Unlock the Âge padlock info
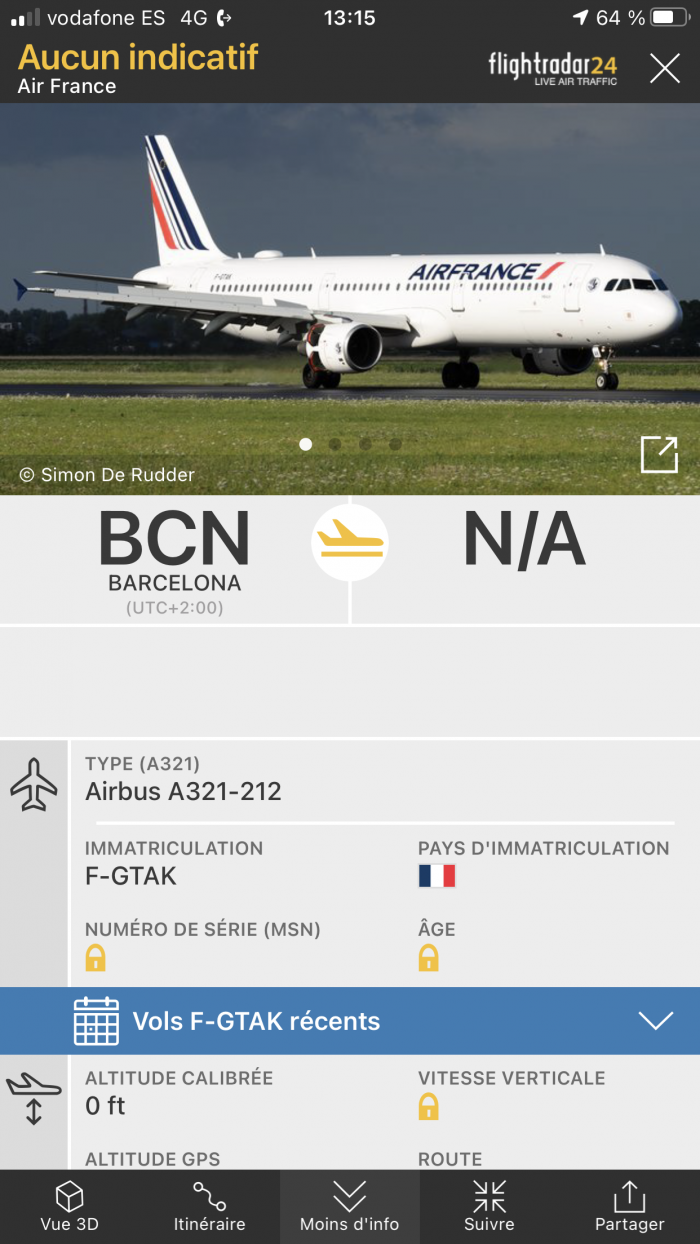This screenshot has height=1244, width=700. (x=428, y=958)
